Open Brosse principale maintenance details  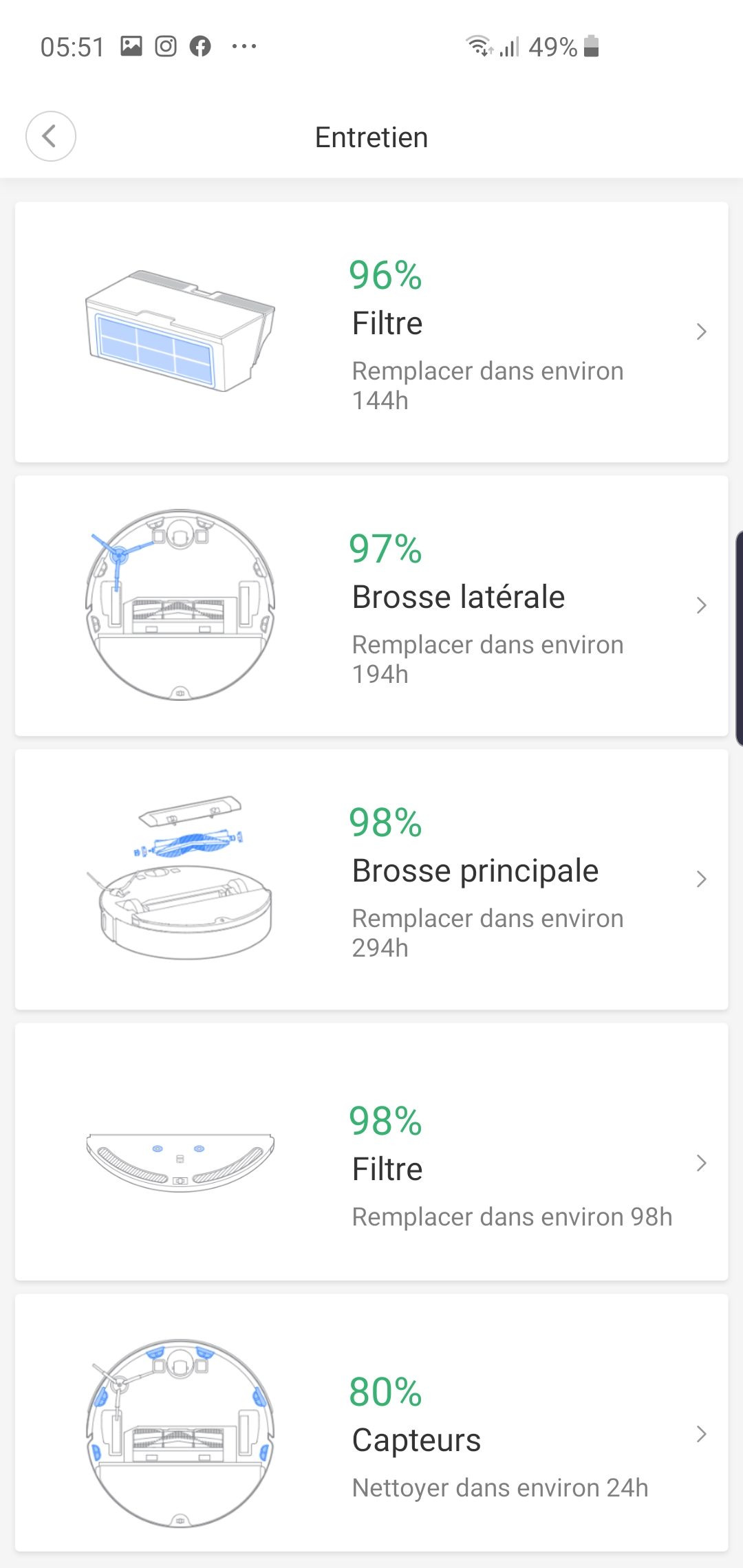(x=371, y=879)
